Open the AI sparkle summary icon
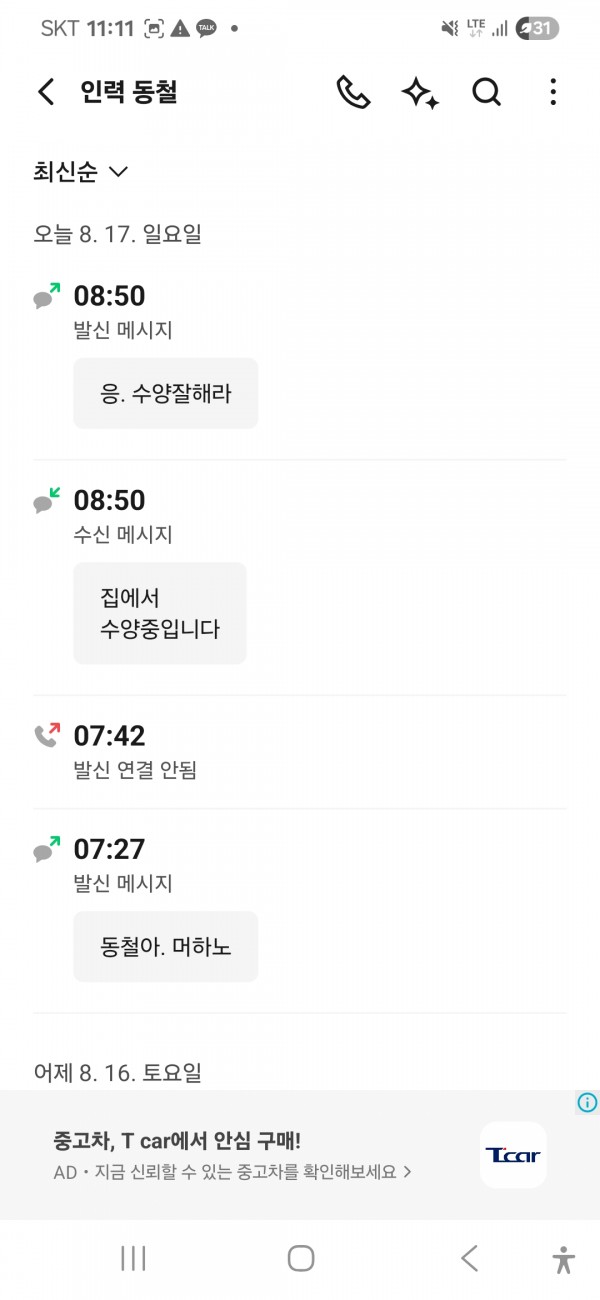The image size is (600, 1300). click(x=420, y=93)
